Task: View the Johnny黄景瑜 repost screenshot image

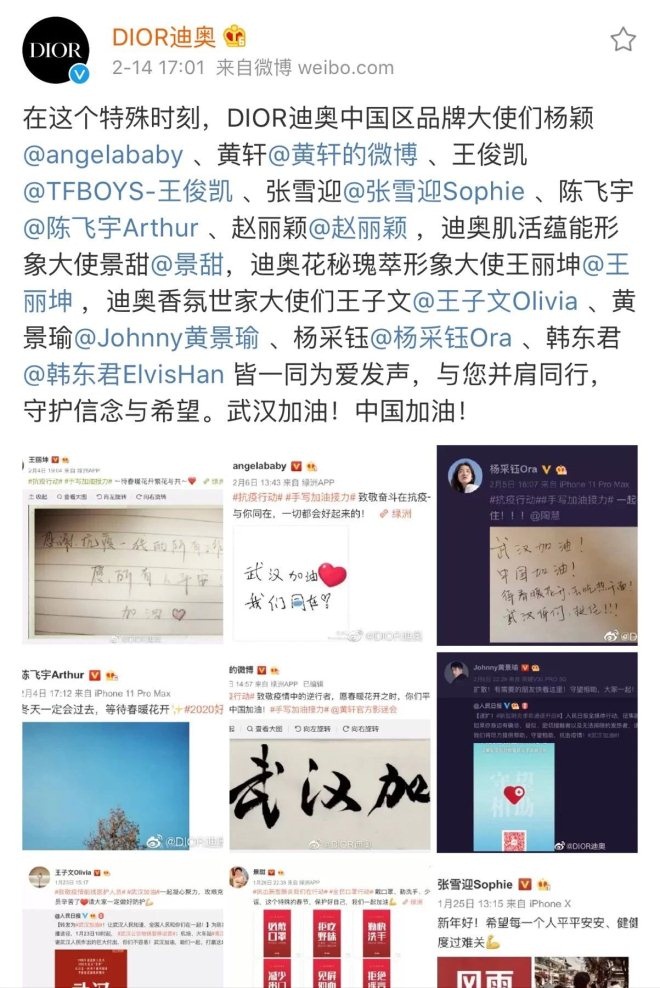Action: tap(537, 752)
